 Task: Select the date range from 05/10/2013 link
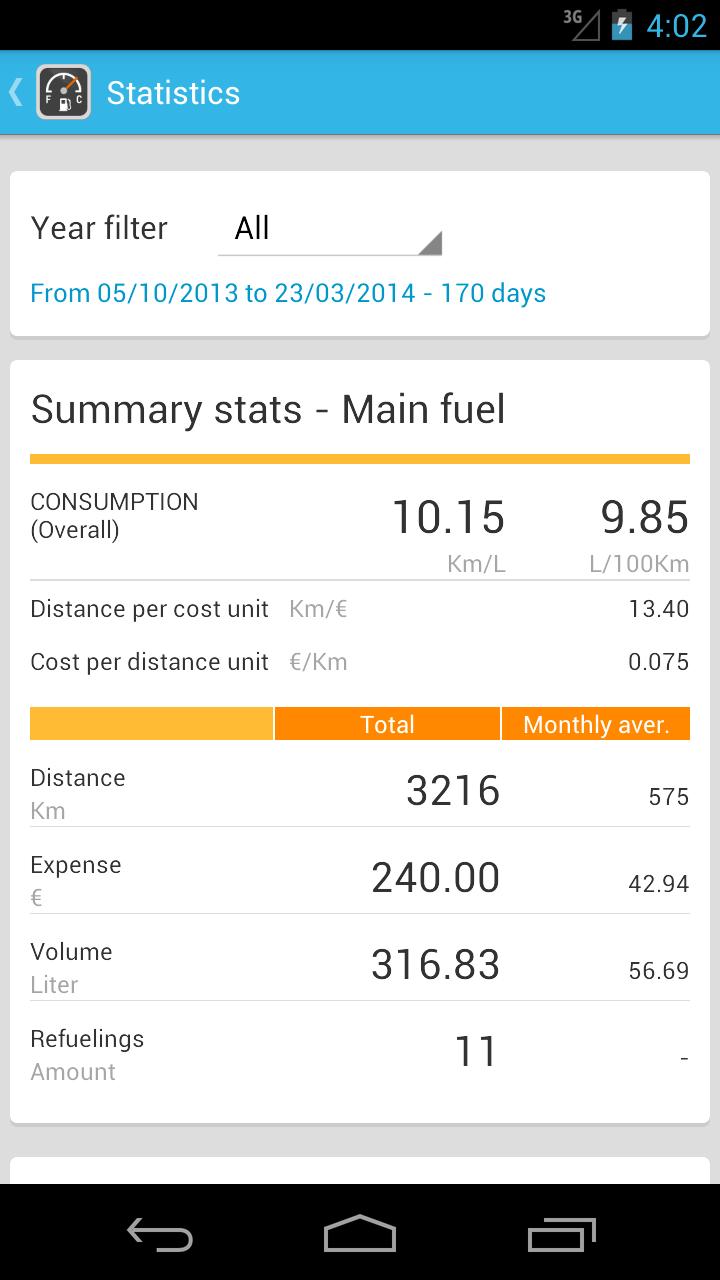coord(288,293)
